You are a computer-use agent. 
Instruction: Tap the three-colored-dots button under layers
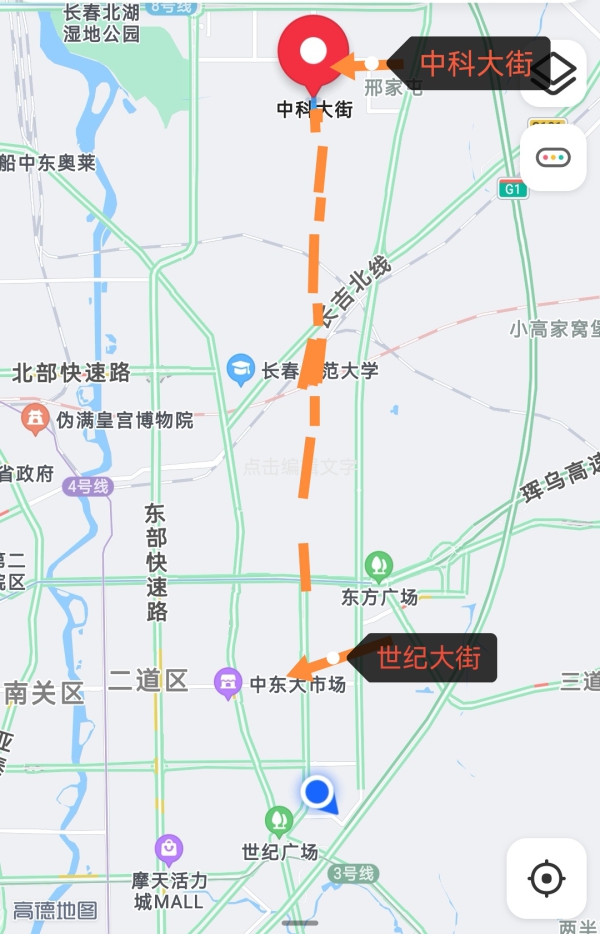[x=553, y=158]
